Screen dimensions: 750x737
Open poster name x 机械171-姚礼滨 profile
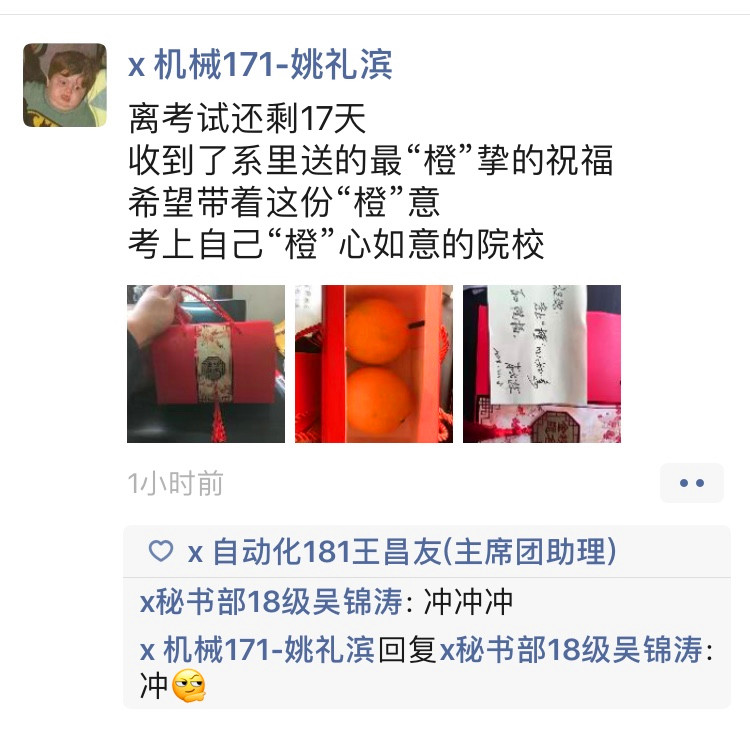pyautogui.click(x=260, y=65)
